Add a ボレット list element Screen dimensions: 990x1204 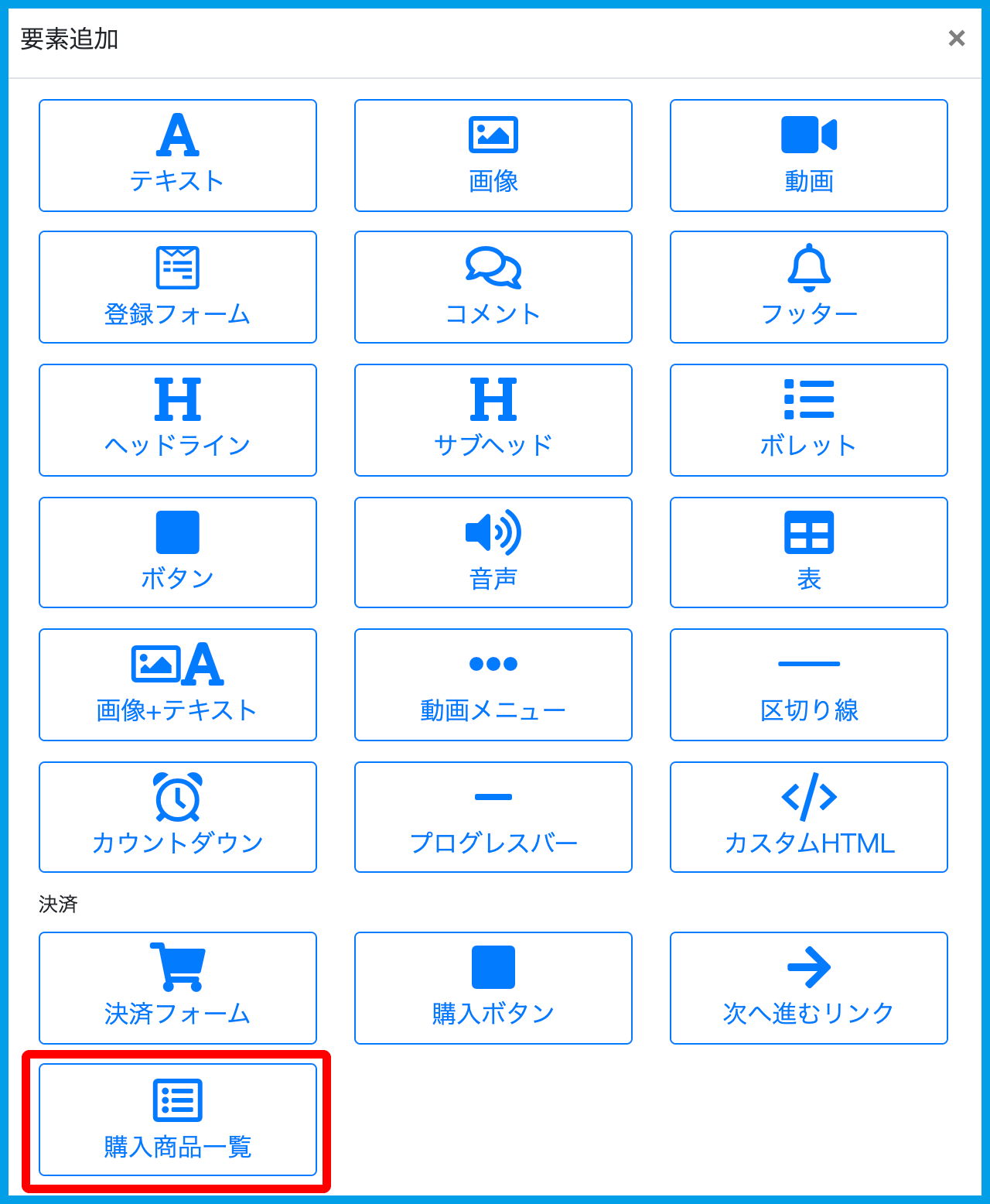pyautogui.click(x=809, y=420)
